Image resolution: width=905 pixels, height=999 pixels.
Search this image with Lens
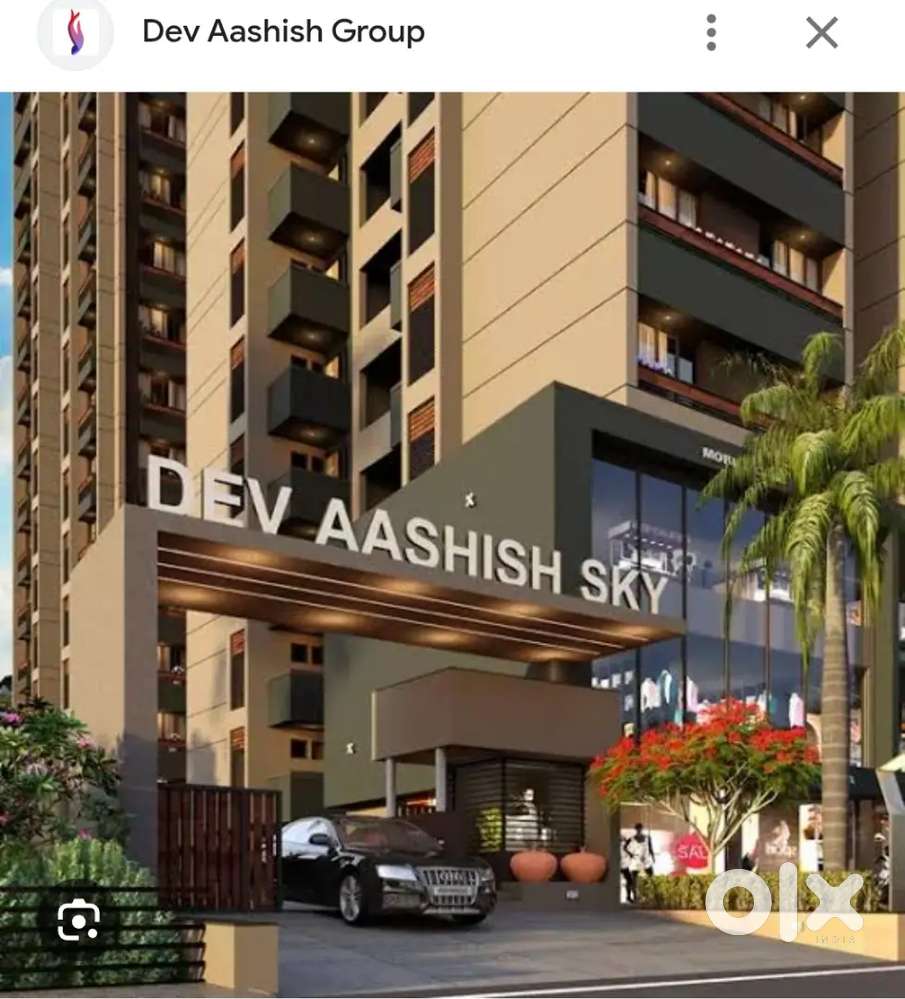(x=79, y=920)
